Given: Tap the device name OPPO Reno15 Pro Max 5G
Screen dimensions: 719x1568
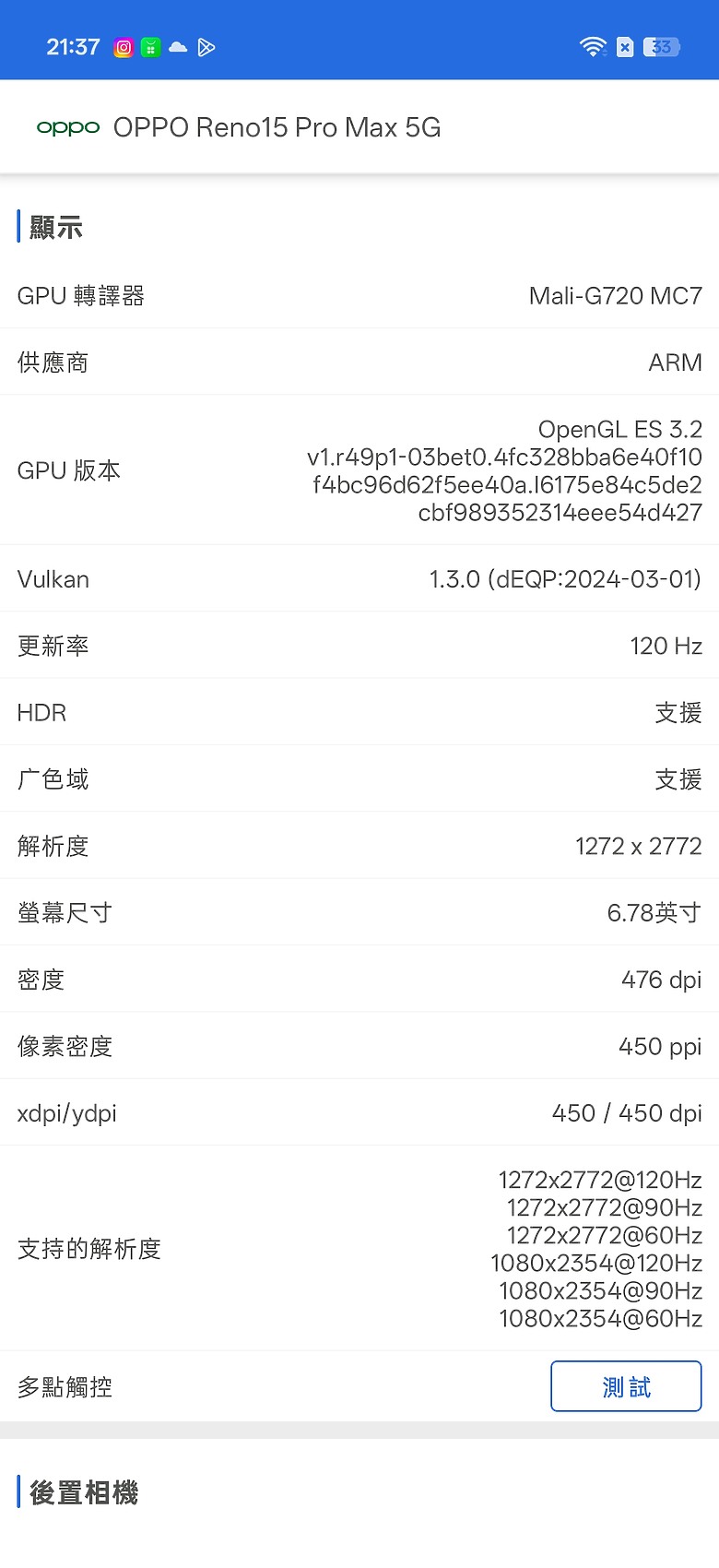Looking at the screenshot, I should (276, 127).
